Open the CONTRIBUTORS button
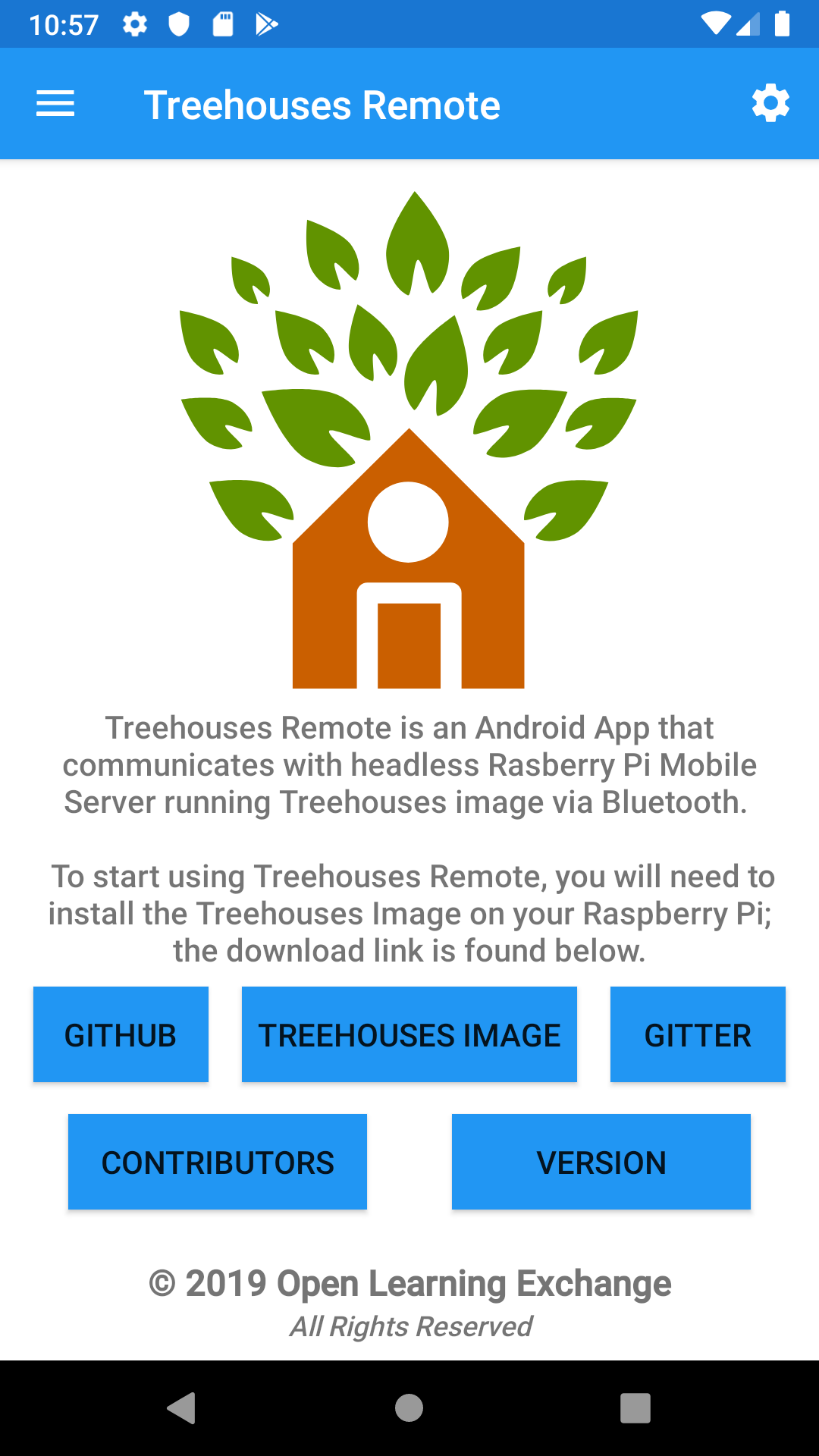The width and height of the screenshot is (819, 1456). (x=217, y=1161)
